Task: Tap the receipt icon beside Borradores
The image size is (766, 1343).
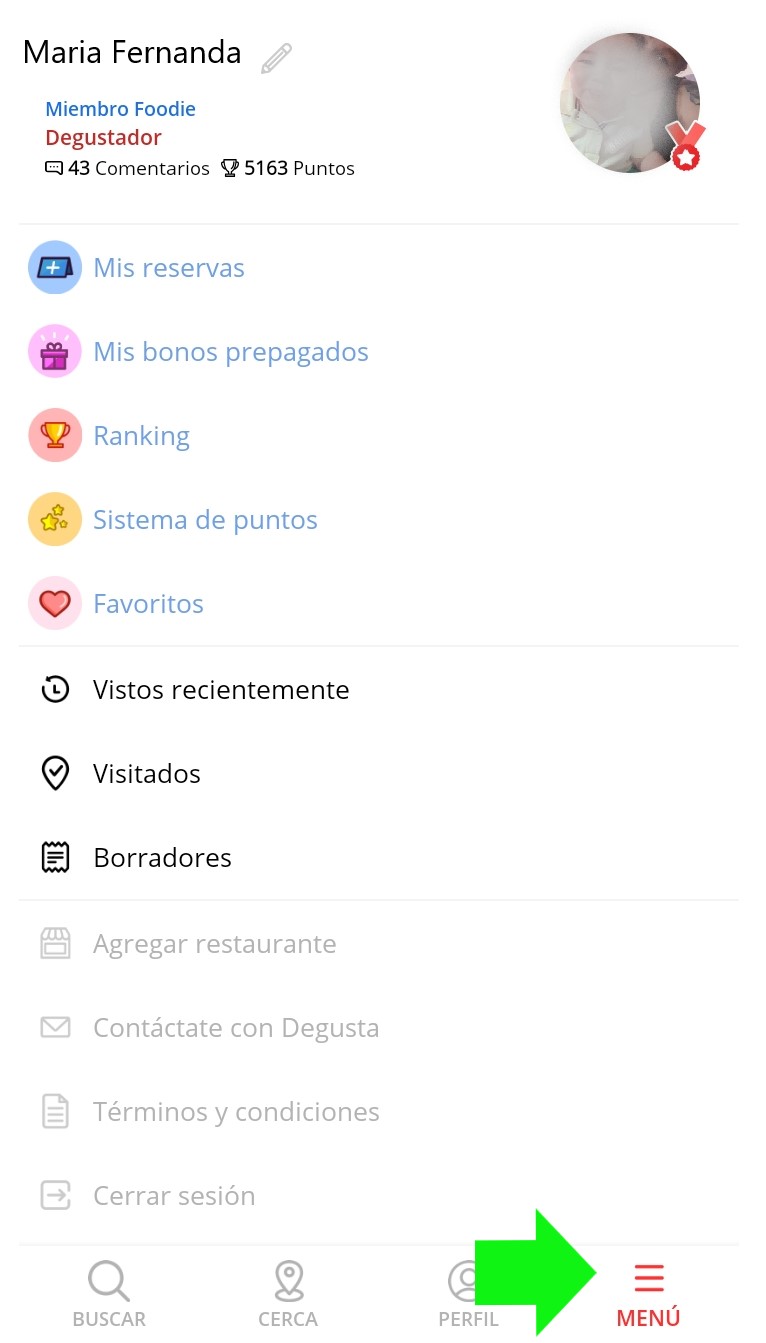Action: click(x=56, y=857)
